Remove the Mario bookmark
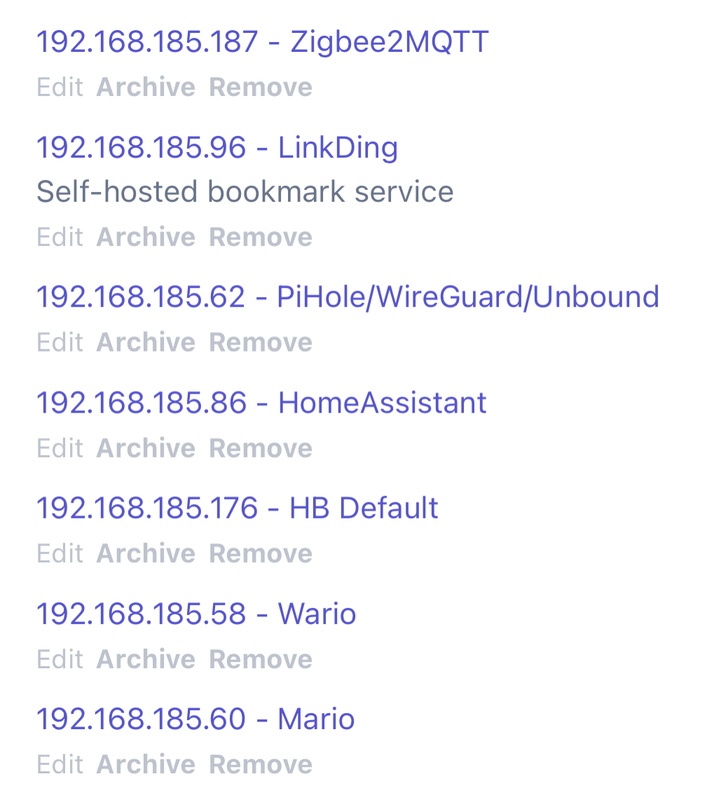 pos(260,765)
